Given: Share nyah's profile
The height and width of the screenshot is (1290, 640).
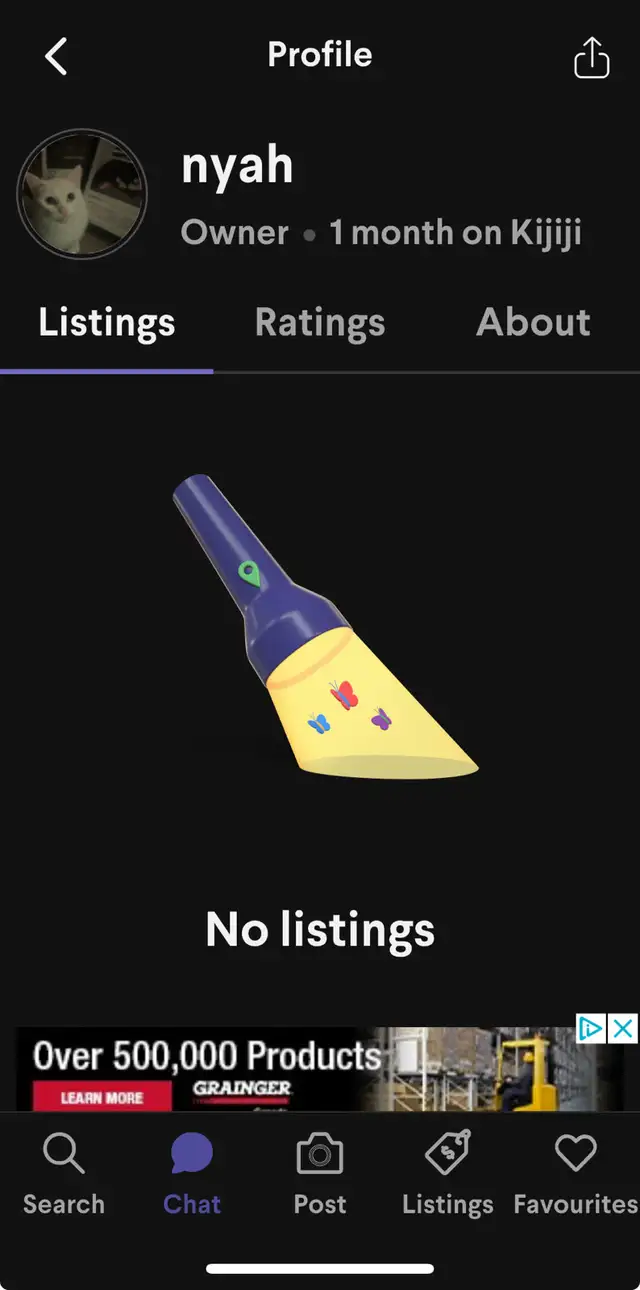Looking at the screenshot, I should click(591, 56).
